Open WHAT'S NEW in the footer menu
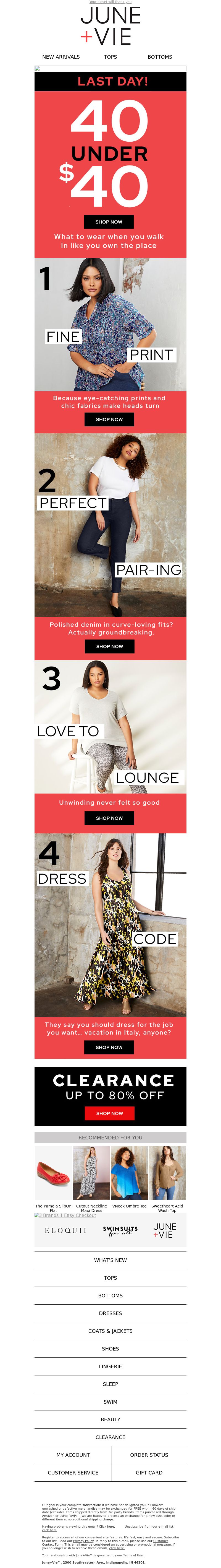 (x=110, y=1260)
